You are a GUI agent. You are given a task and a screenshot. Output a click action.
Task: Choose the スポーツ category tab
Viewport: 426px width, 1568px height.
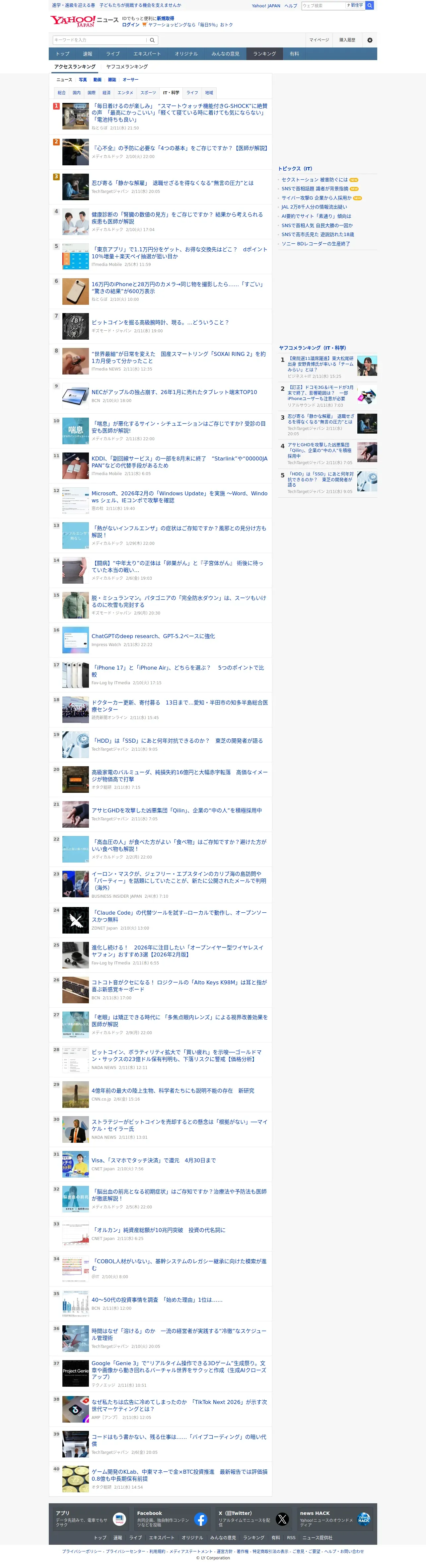click(x=148, y=93)
